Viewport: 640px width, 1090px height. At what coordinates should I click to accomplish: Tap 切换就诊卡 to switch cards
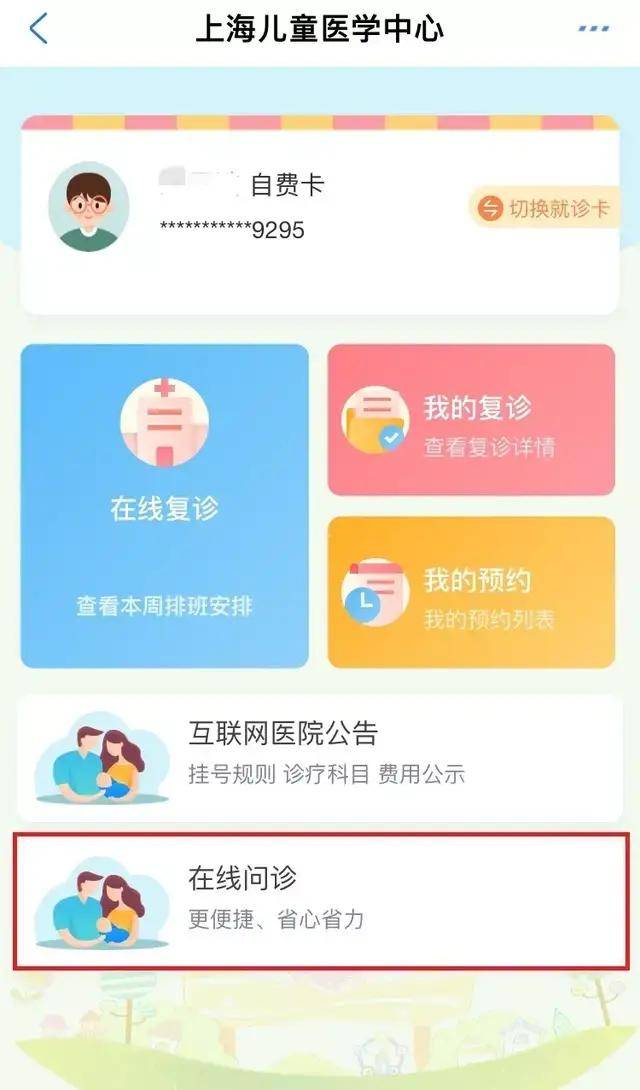[x=543, y=209]
